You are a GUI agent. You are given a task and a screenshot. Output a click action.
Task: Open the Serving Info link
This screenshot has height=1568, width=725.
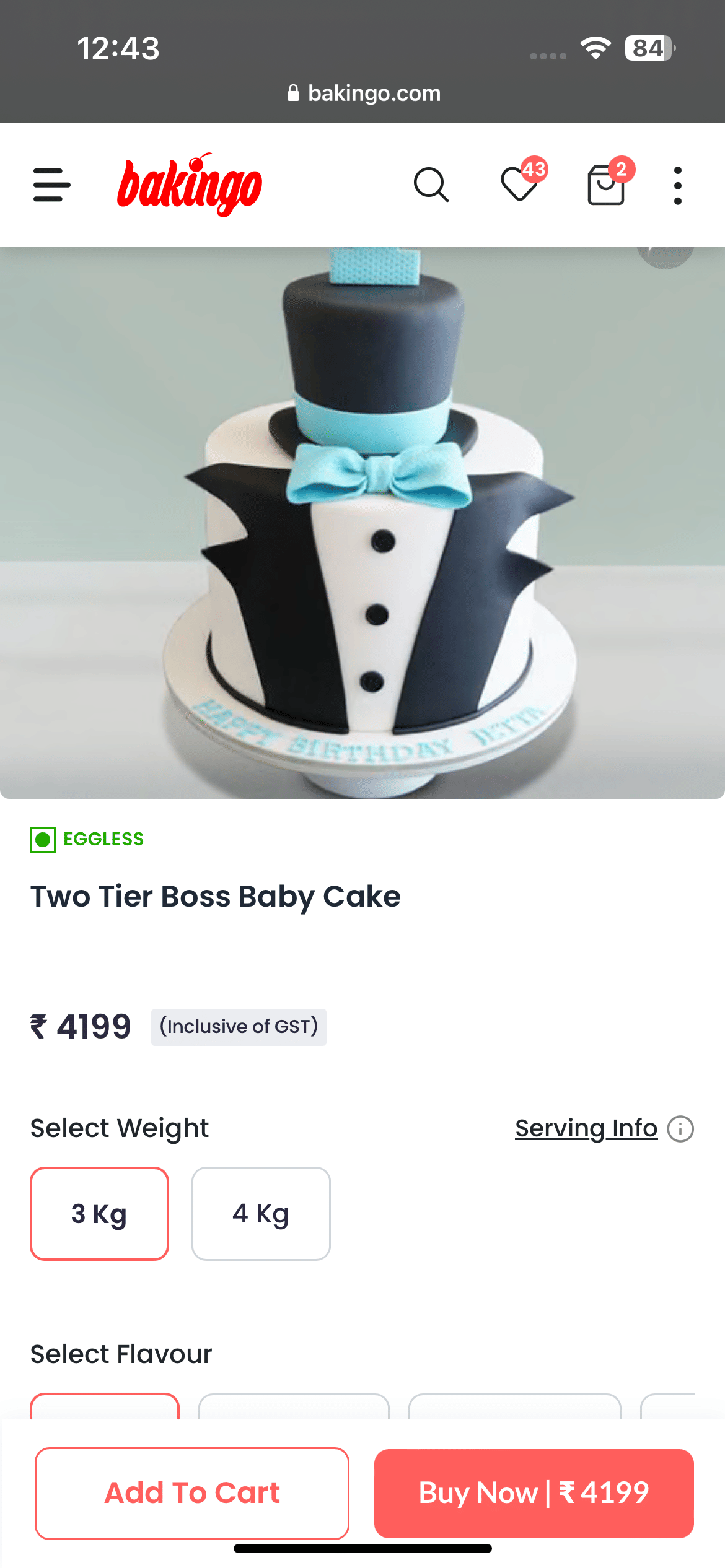coord(586,1128)
